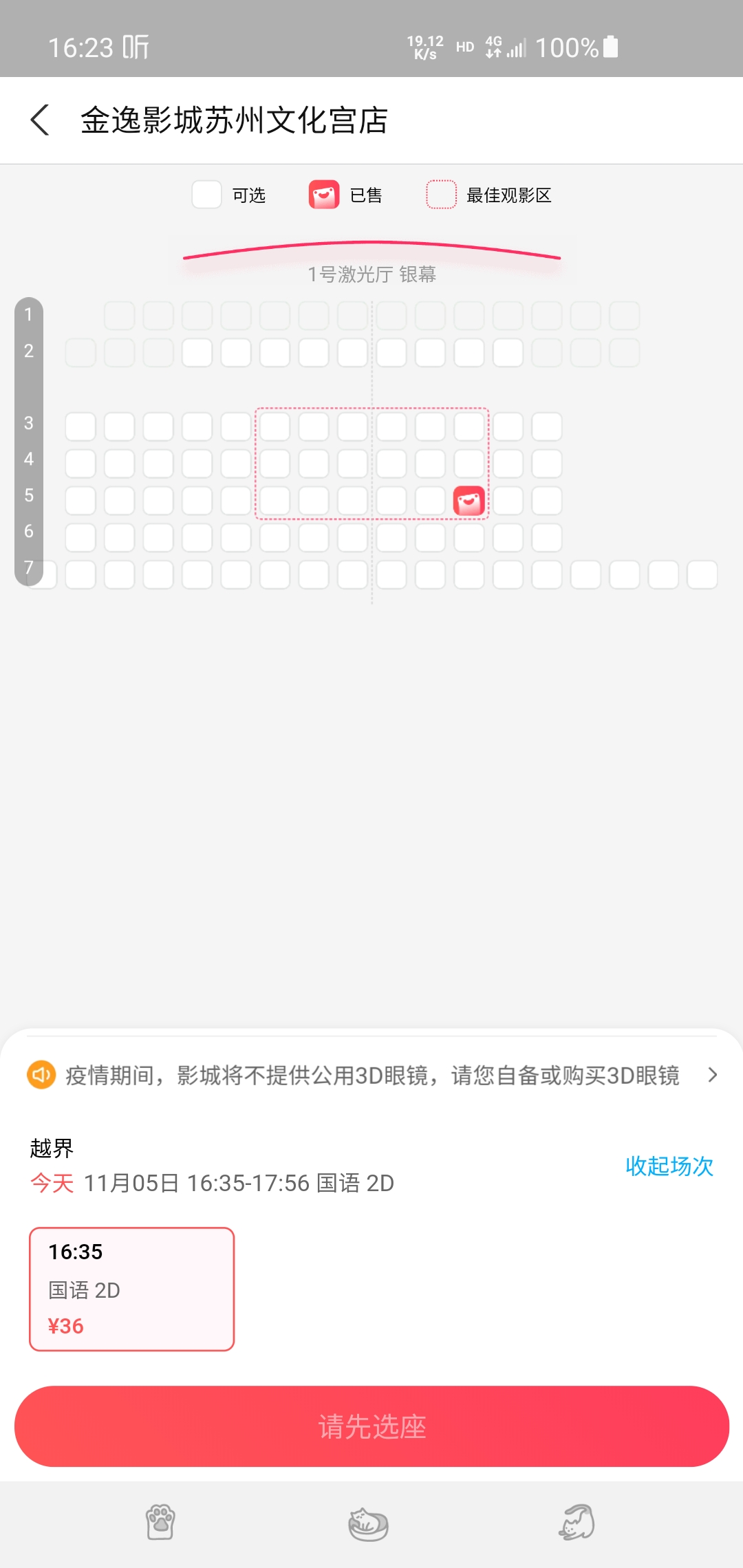
Task: Tap the cat paw icon in bottom bar
Action: 161,1521
